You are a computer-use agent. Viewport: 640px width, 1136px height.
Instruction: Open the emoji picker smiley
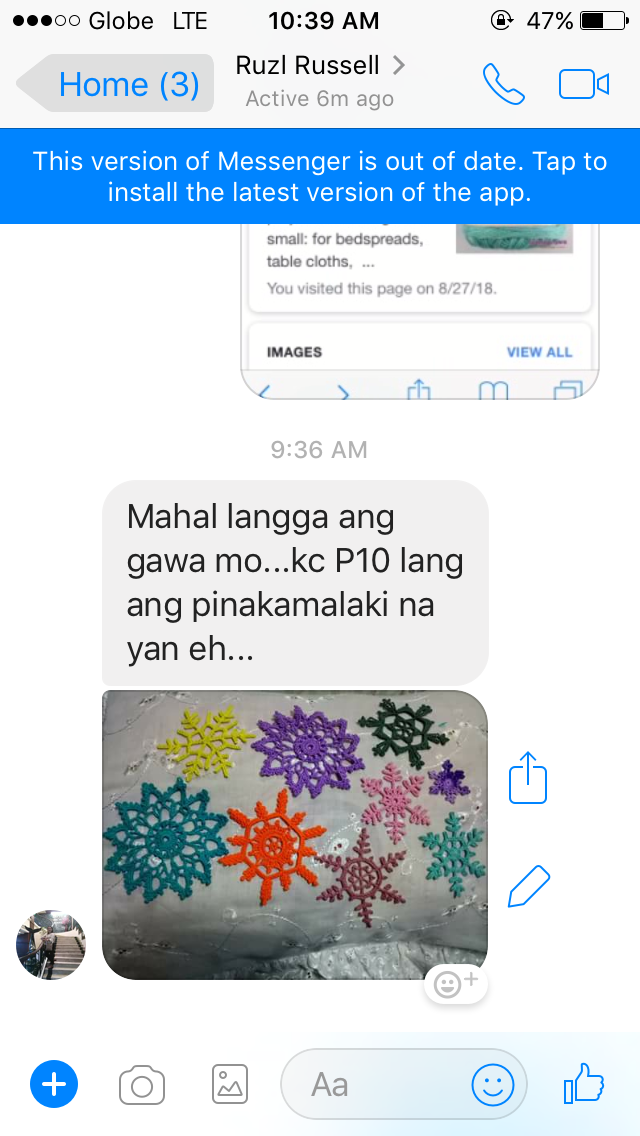click(493, 1084)
